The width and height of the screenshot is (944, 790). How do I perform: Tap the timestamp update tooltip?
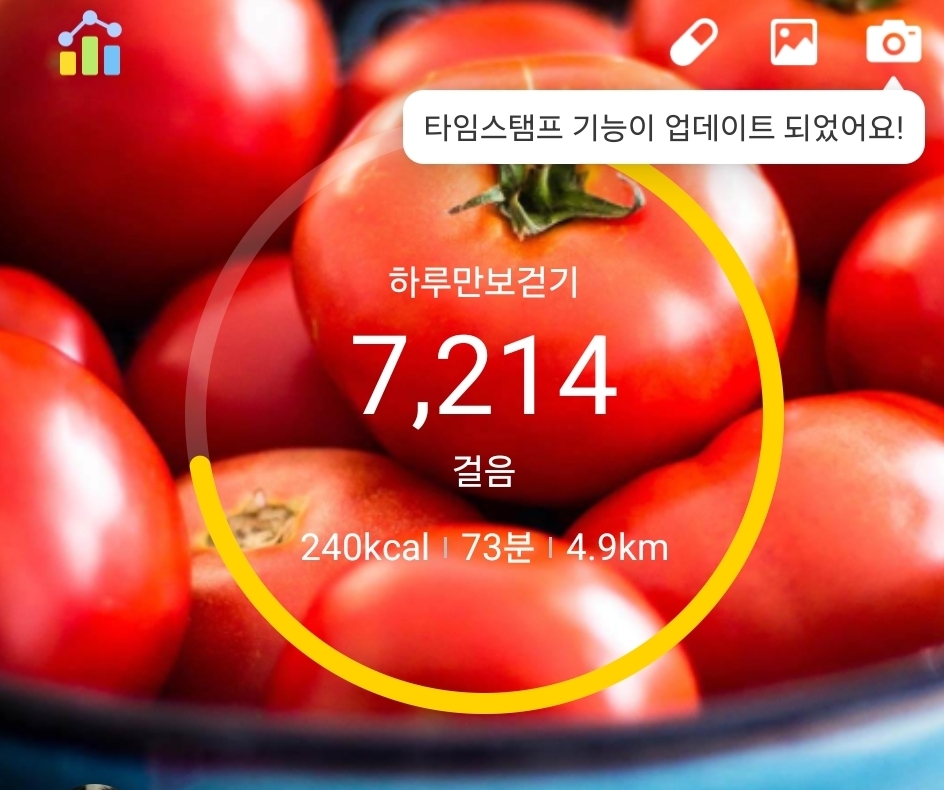663,127
